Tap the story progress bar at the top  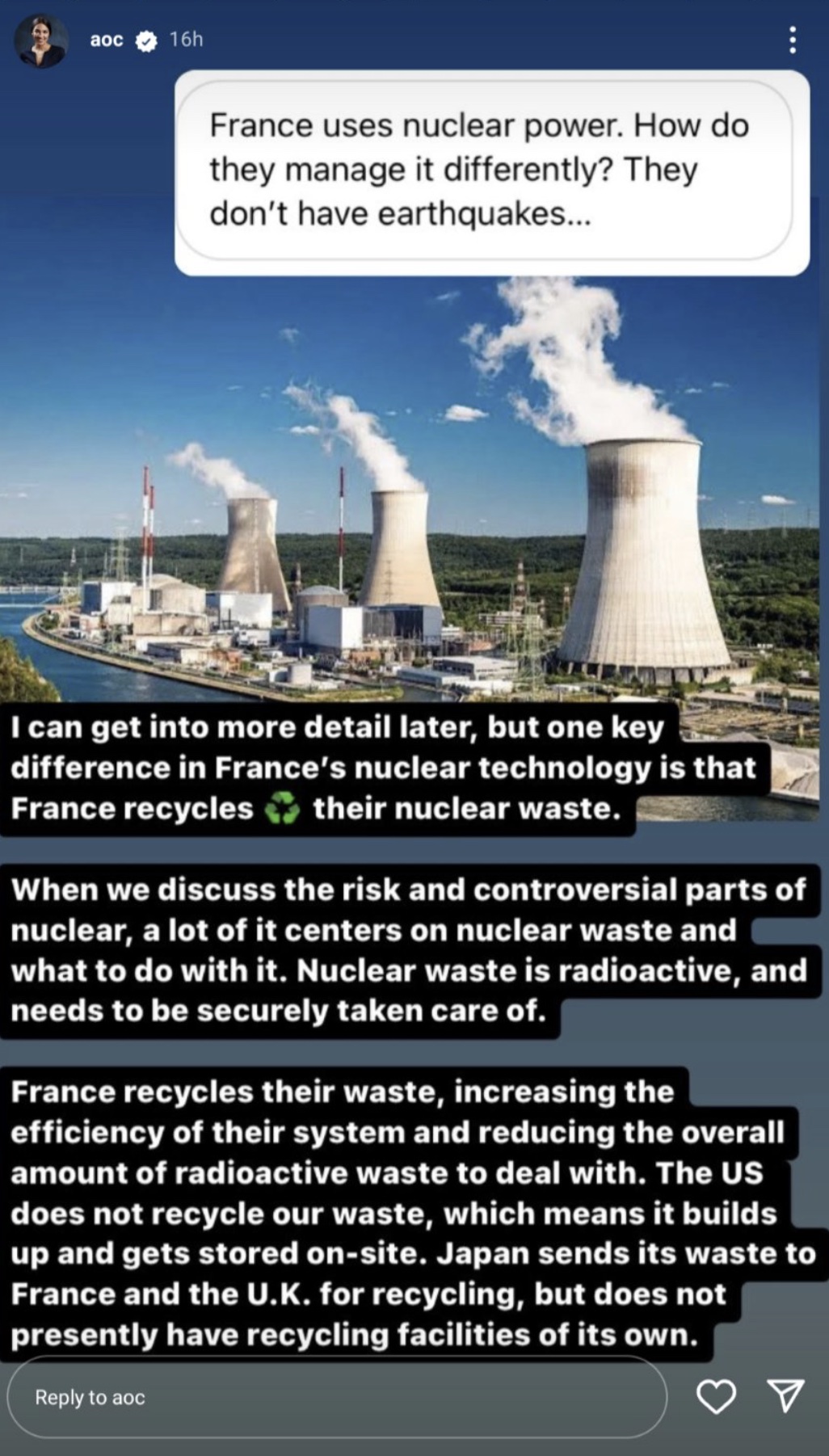pyautogui.click(x=414, y=4)
